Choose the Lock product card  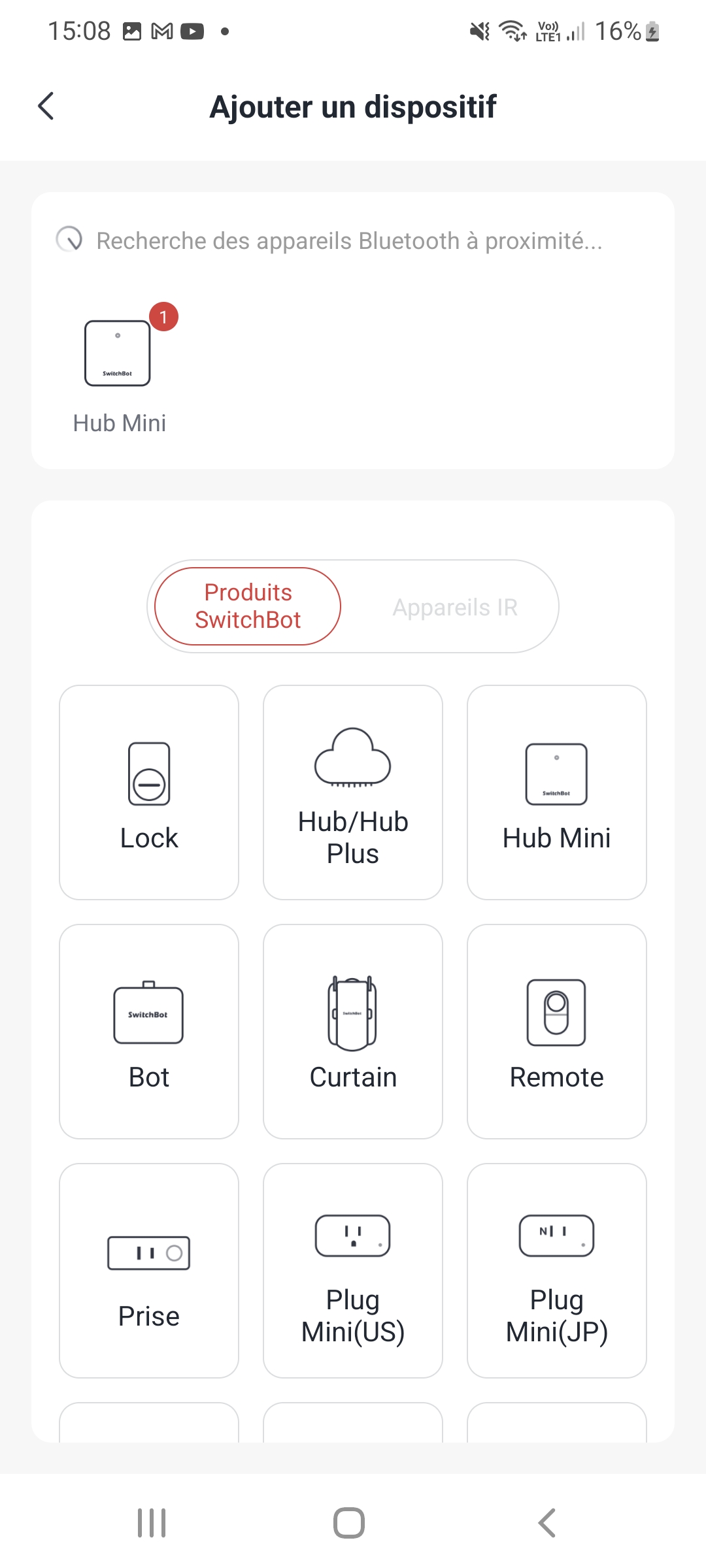pos(149,792)
